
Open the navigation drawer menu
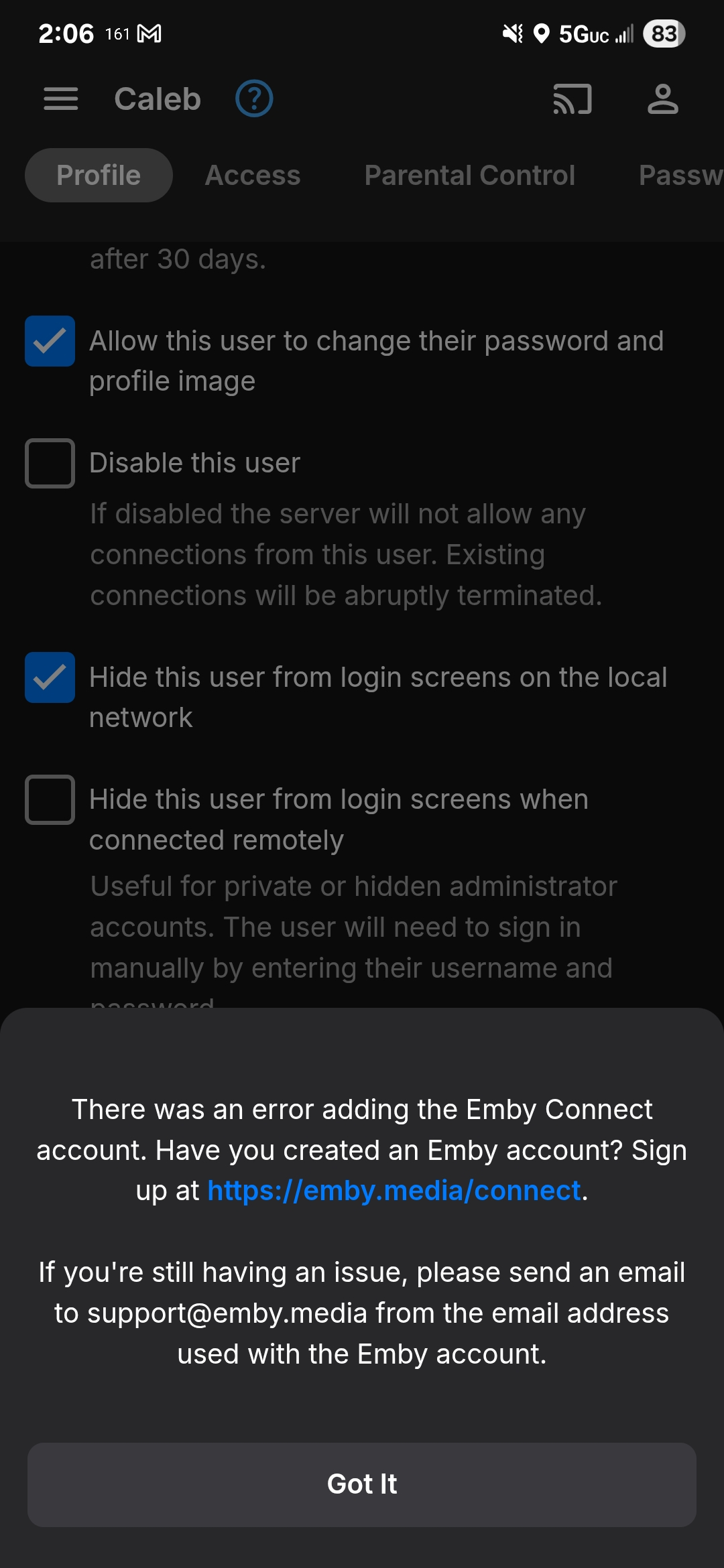click(x=60, y=99)
